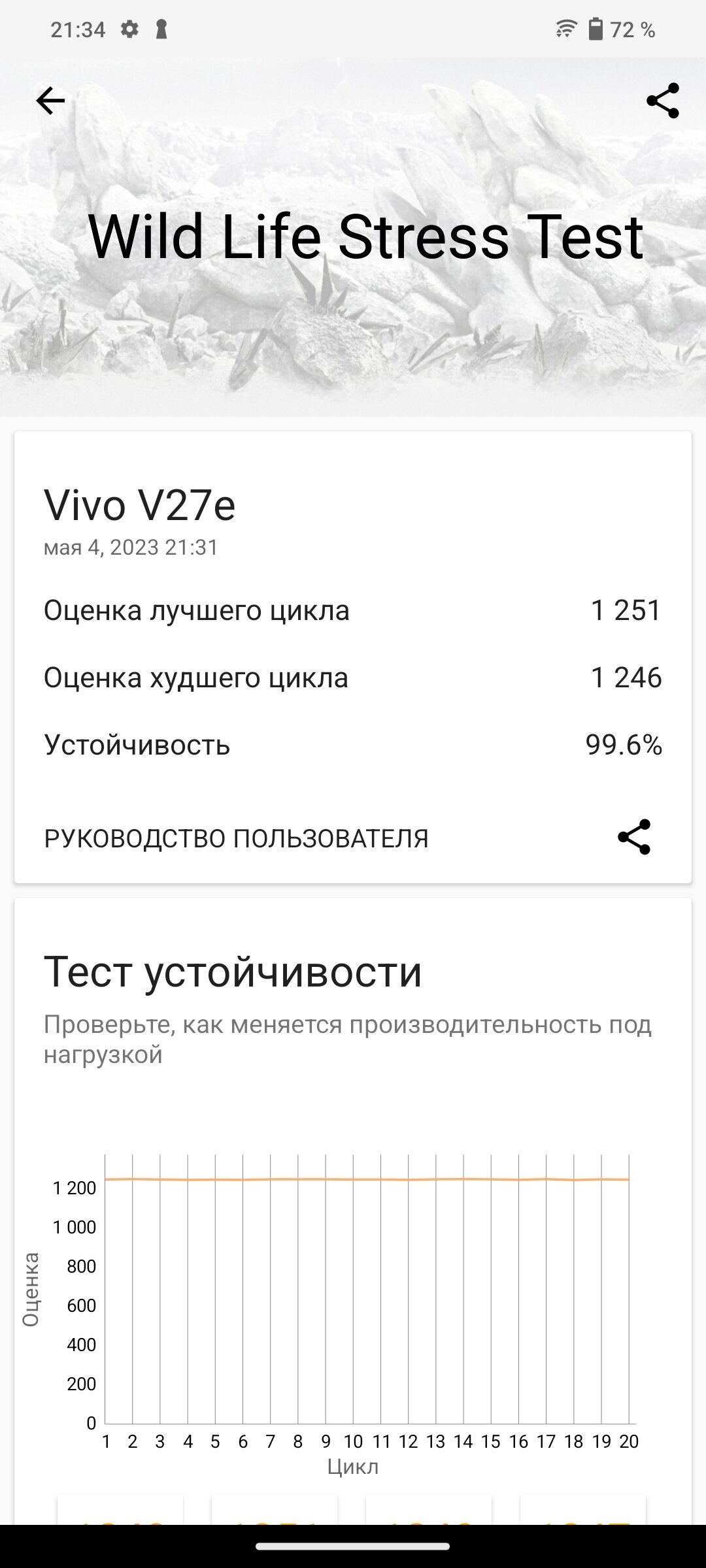The width and height of the screenshot is (706, 1568).
Task: Go back using the top-left arrow
Action: pos(50,101)
